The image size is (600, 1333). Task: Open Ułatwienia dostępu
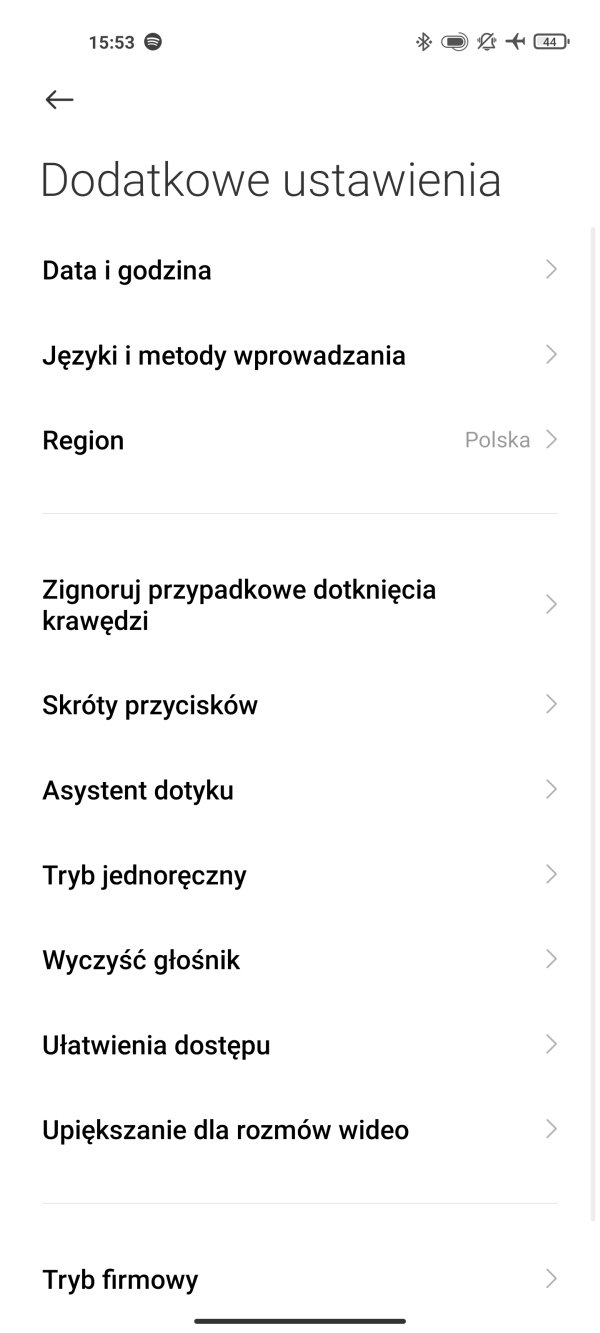300,1045
